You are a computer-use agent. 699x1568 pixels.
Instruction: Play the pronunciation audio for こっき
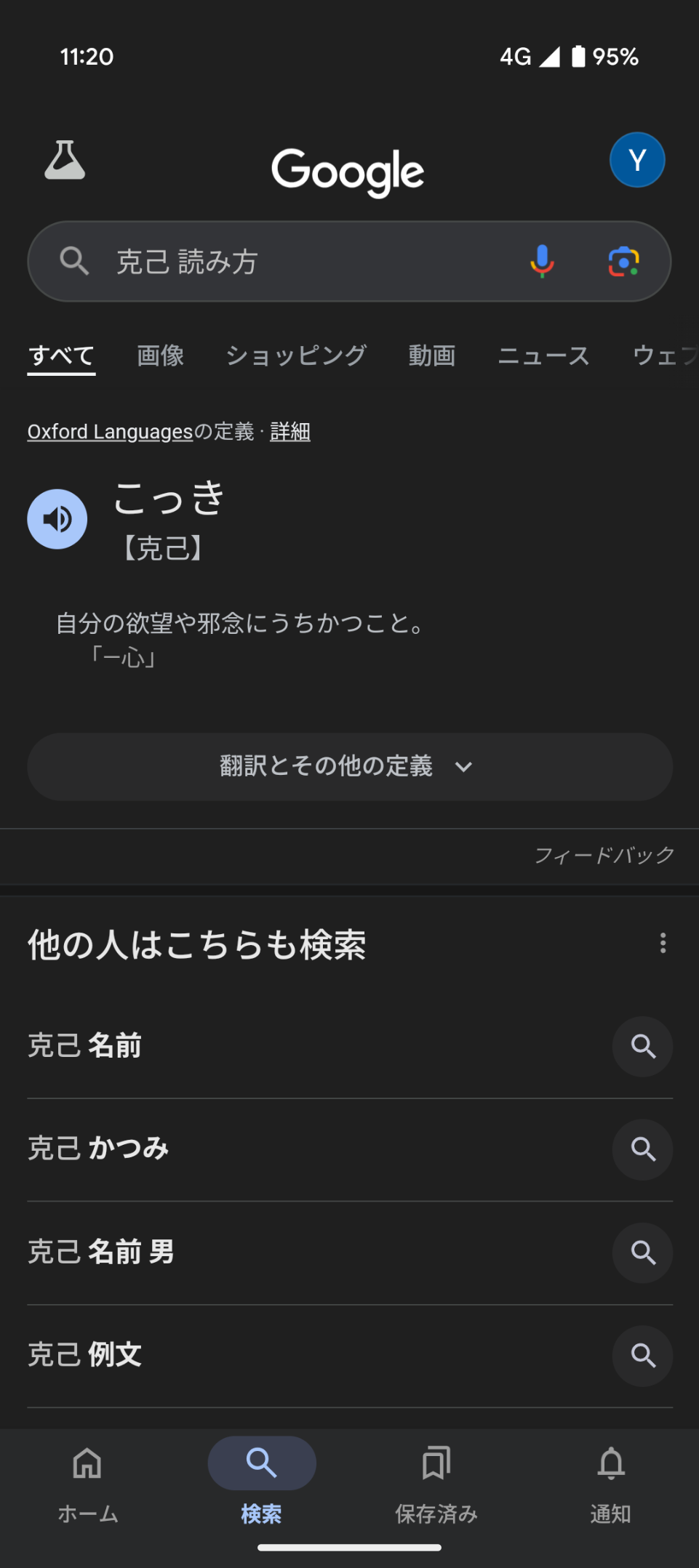point(57,519)
